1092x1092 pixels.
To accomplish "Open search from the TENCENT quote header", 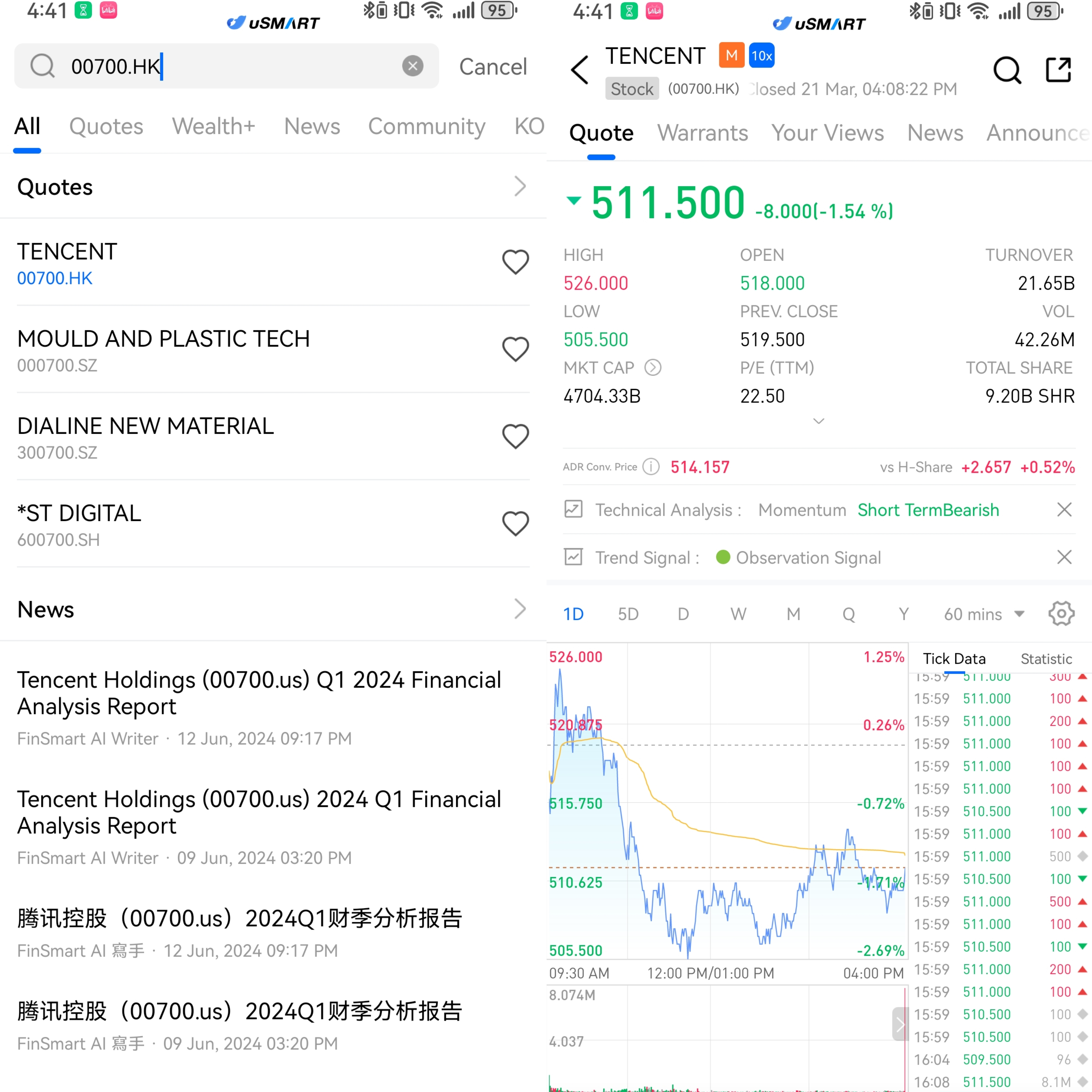I will [1007, 70].
